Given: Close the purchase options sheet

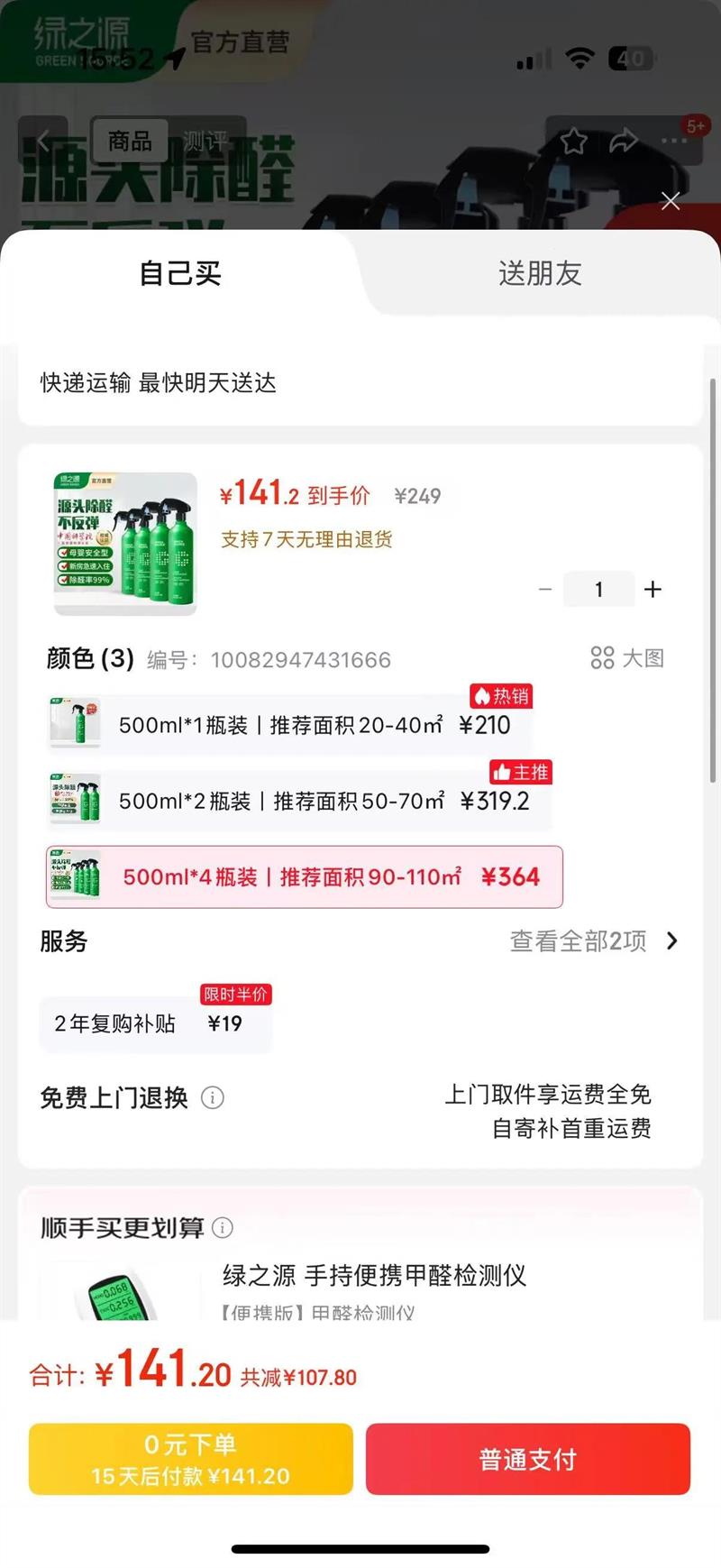Looking at the screenshot, I should [x=670, y=201].
